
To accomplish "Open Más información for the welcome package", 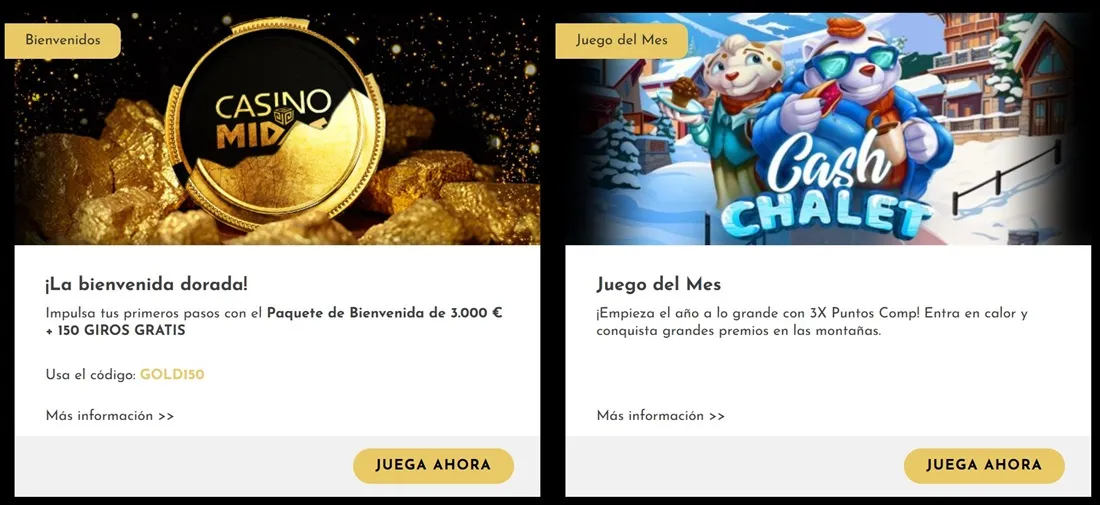I will click(110, 416).
